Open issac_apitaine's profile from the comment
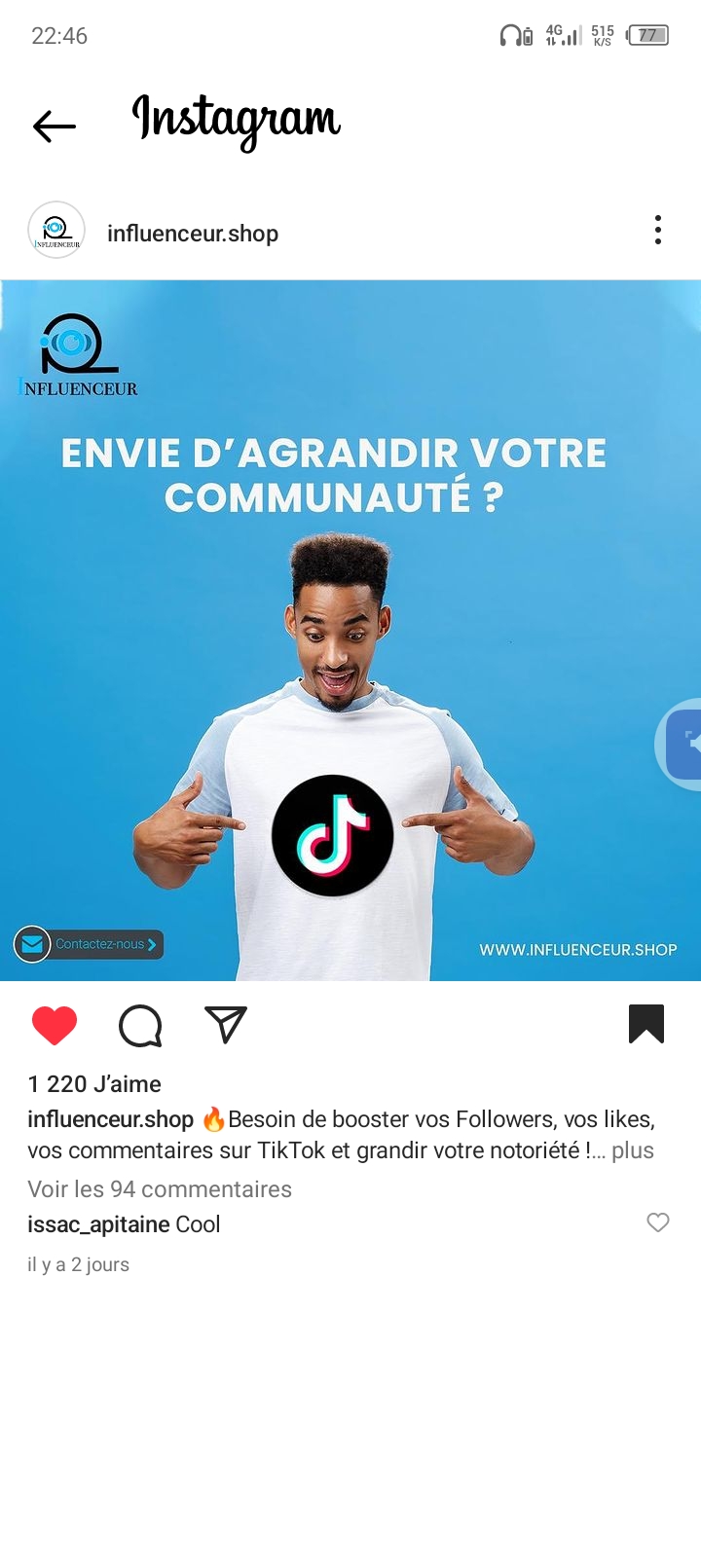This screenshot has height=1568, width=701. 98,1224
